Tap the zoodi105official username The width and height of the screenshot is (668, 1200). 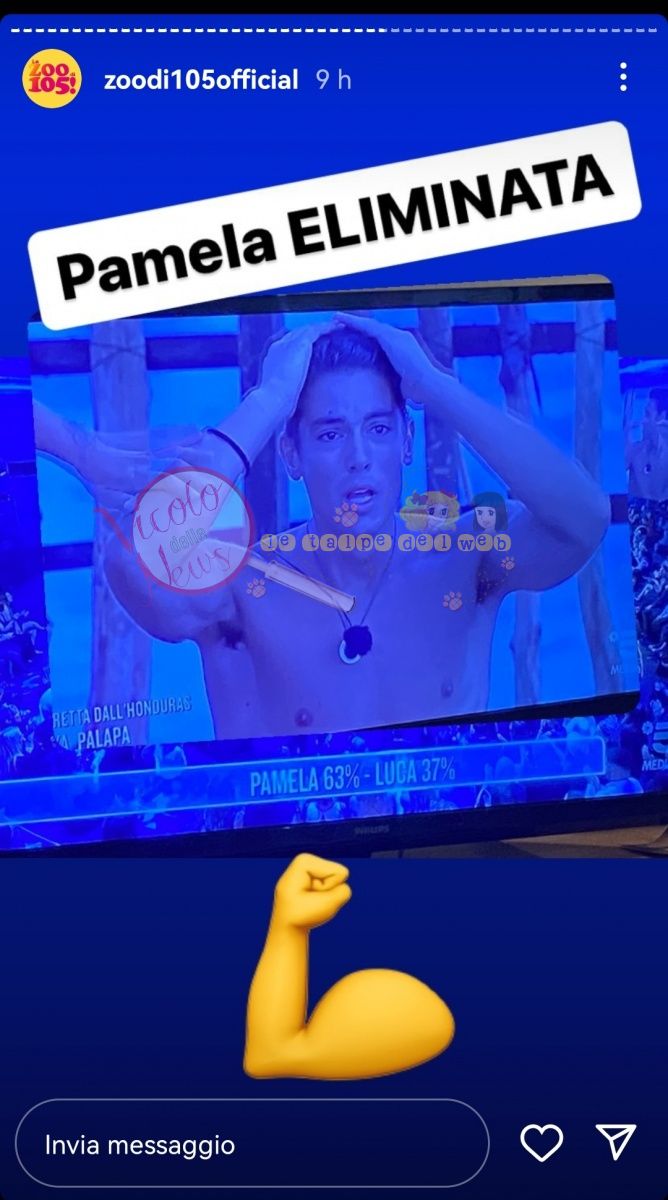(201, 80)
